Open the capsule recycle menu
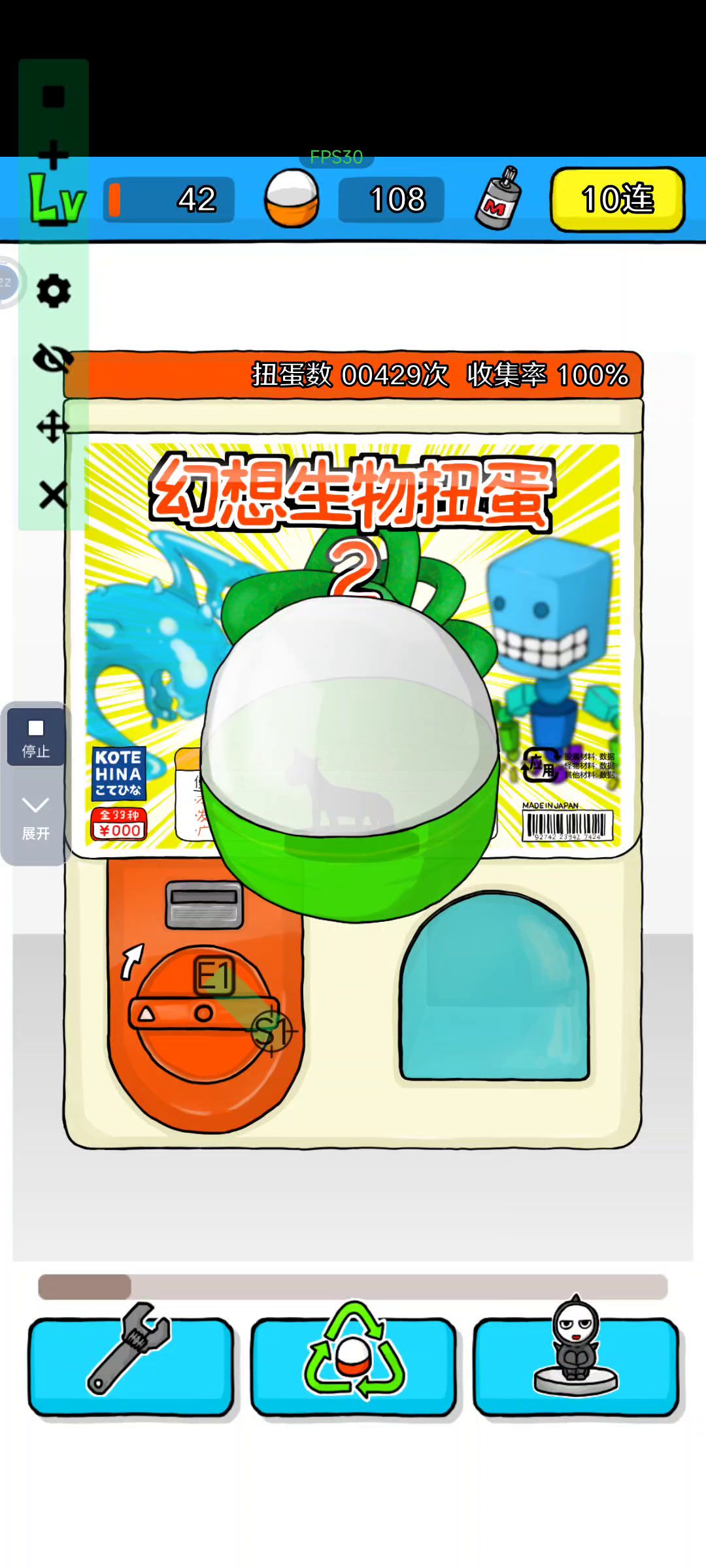This screenshot has height=1568, width=706. click(353, 1365)
